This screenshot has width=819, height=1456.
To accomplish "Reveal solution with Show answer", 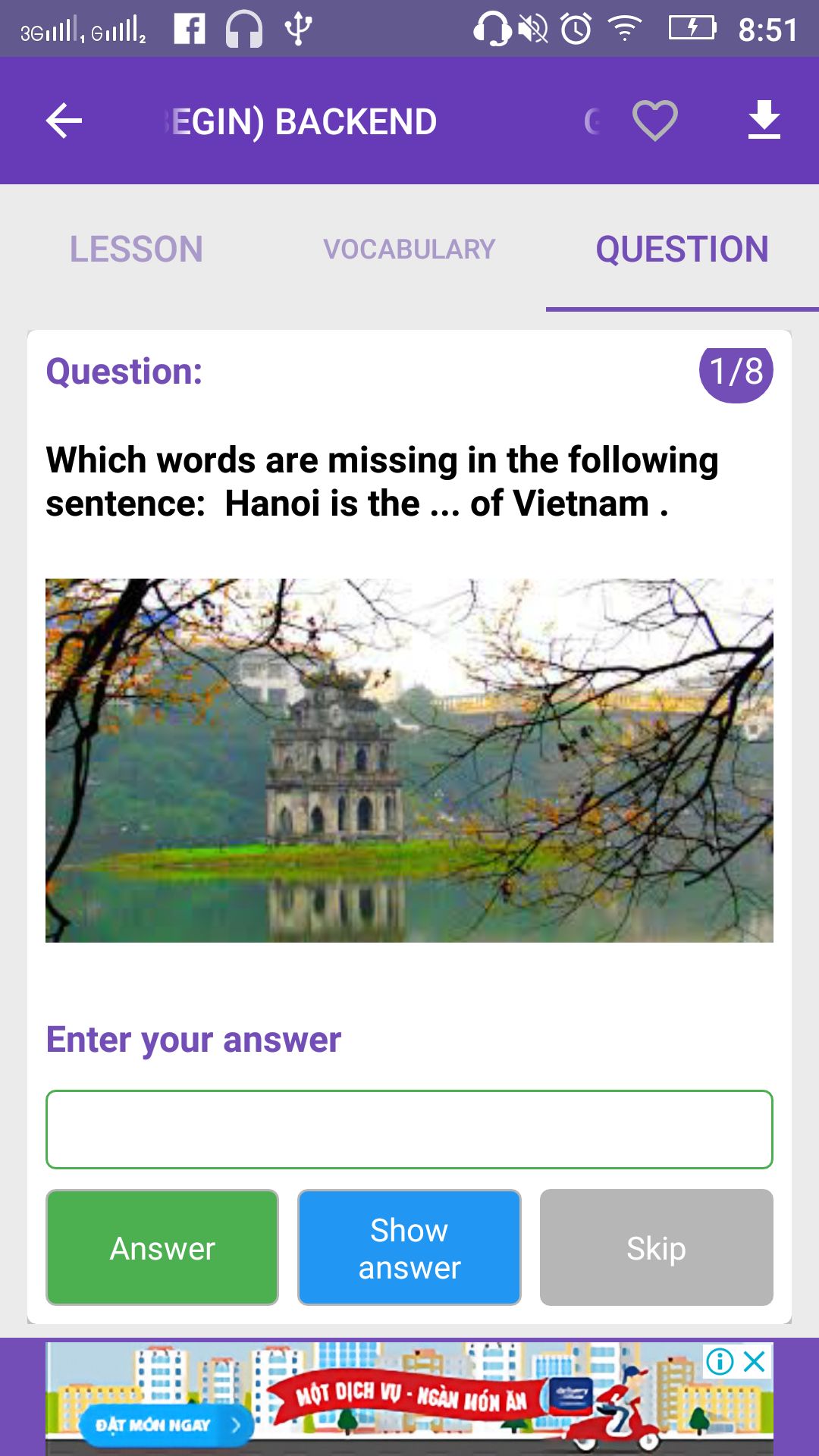I will [409, 1247].
